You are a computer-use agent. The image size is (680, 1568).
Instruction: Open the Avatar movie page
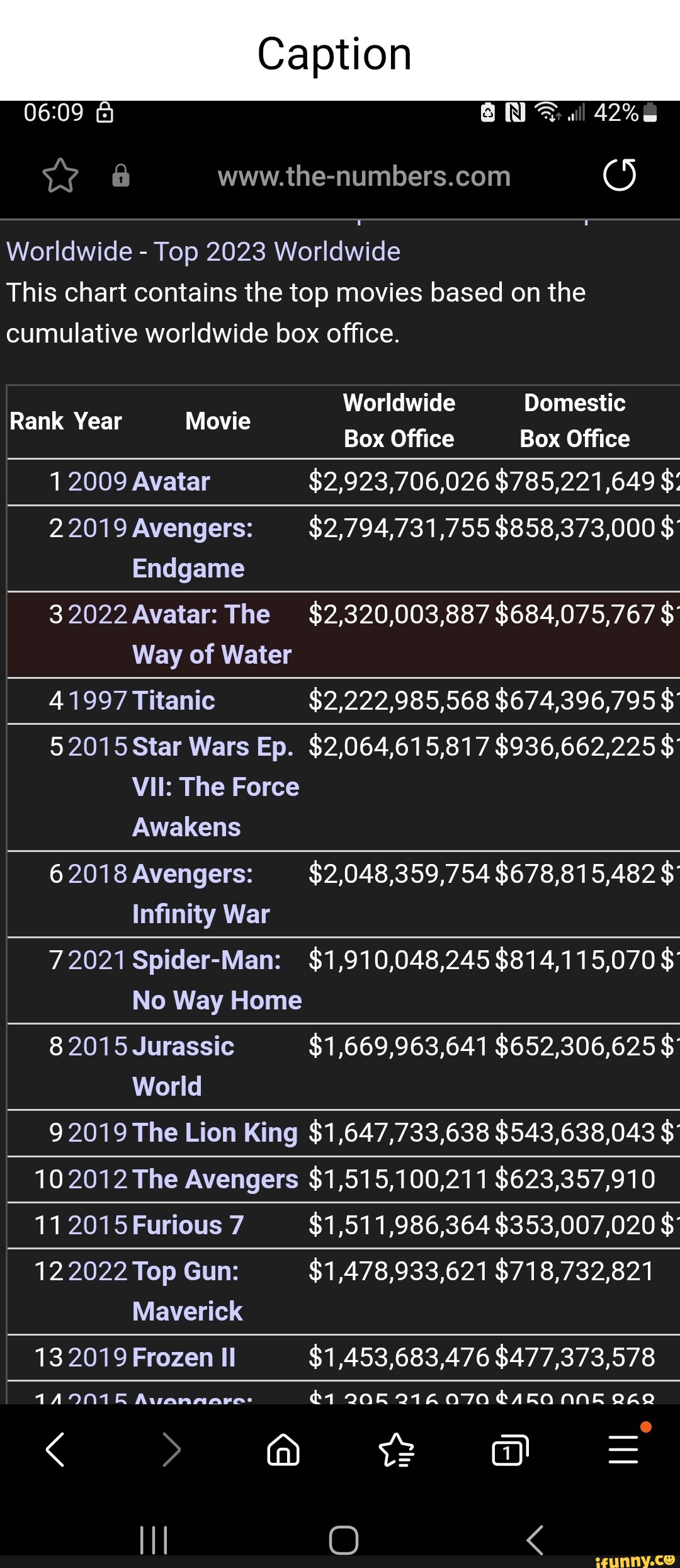click(170, 482)
